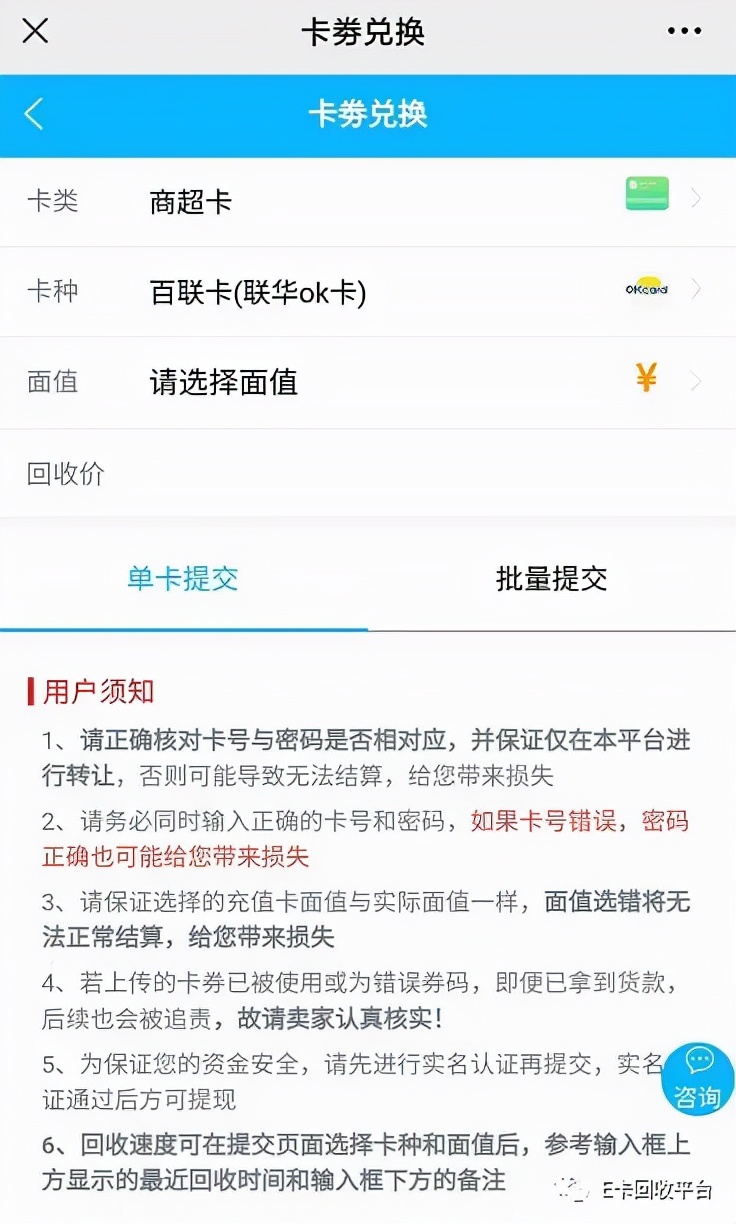The image size is (736, 1224).
Task: Close the 卡券兑换 webview page
Action: tap(35, 32)
